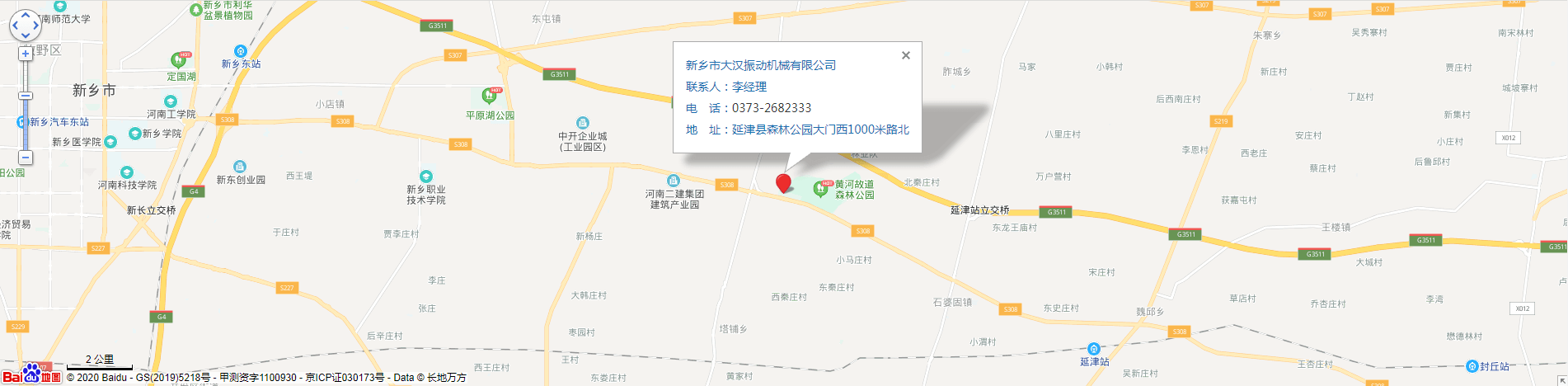The image size is (1568, 386).
Task: Select the red location marker
Action: 783,182
